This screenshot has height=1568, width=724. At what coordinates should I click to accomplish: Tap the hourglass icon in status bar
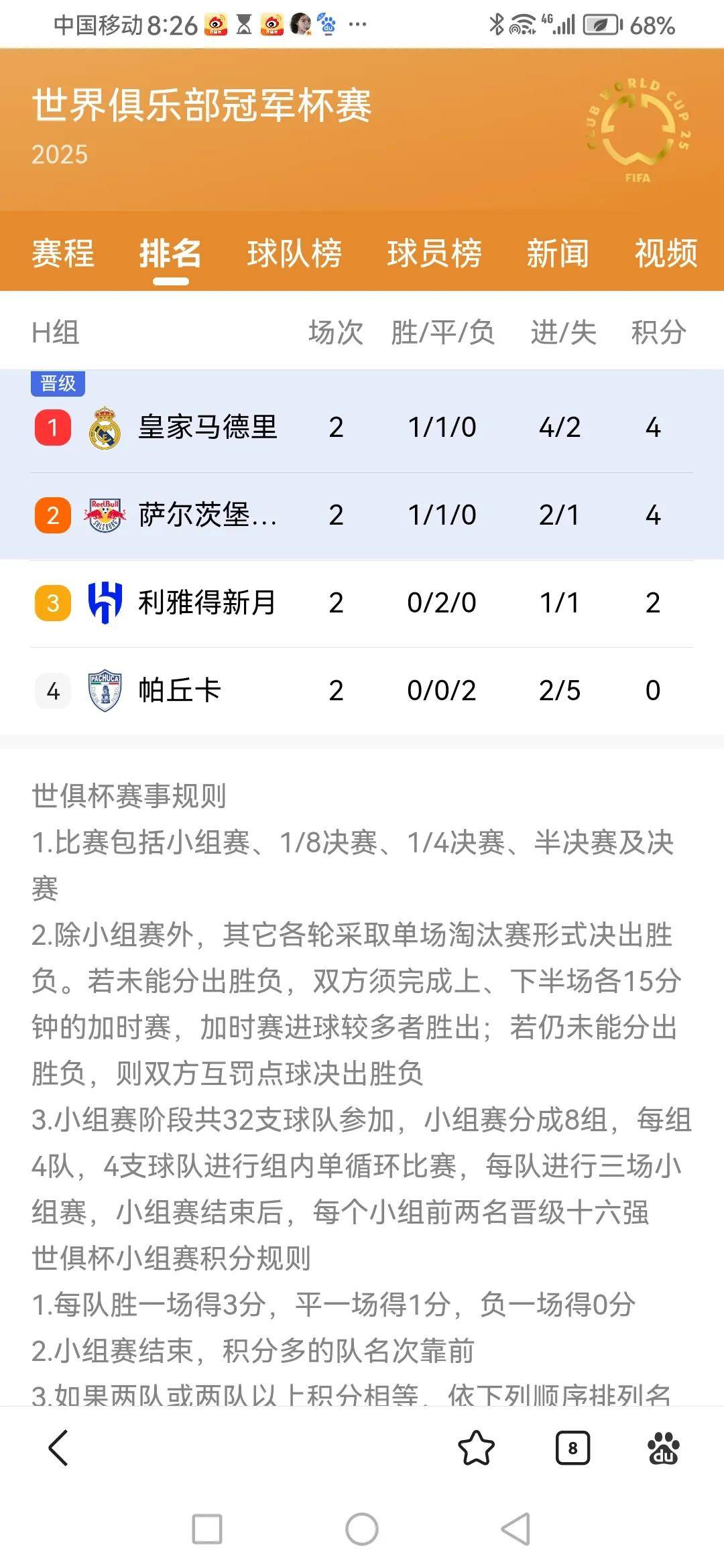(x=243, y=25)
